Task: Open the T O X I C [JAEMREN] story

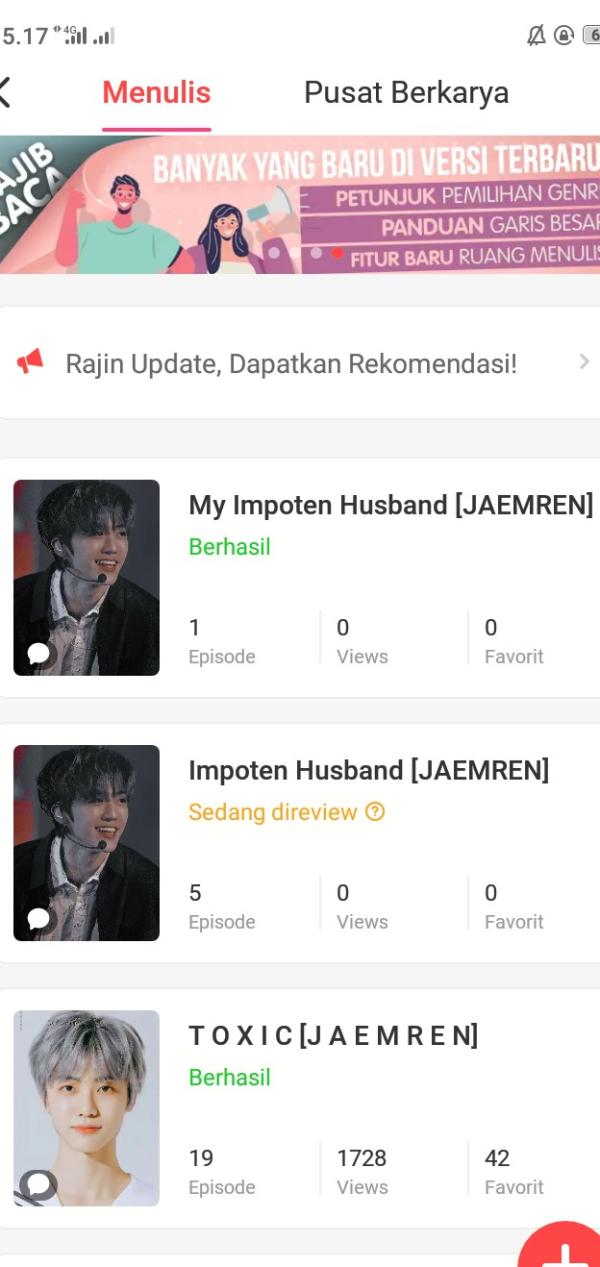Action: click(x=333, y=1036)
